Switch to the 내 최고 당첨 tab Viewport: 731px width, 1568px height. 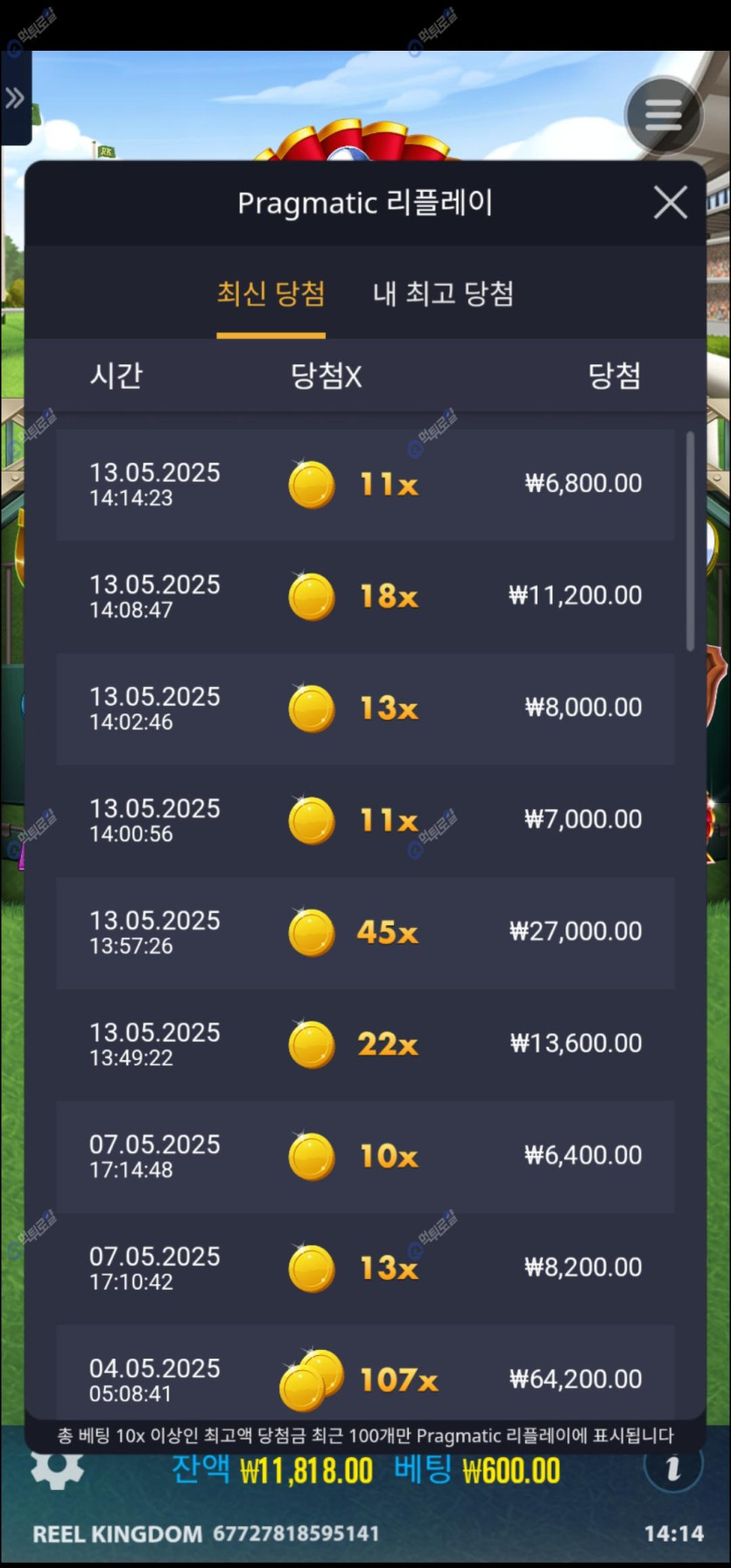[443, 294]
